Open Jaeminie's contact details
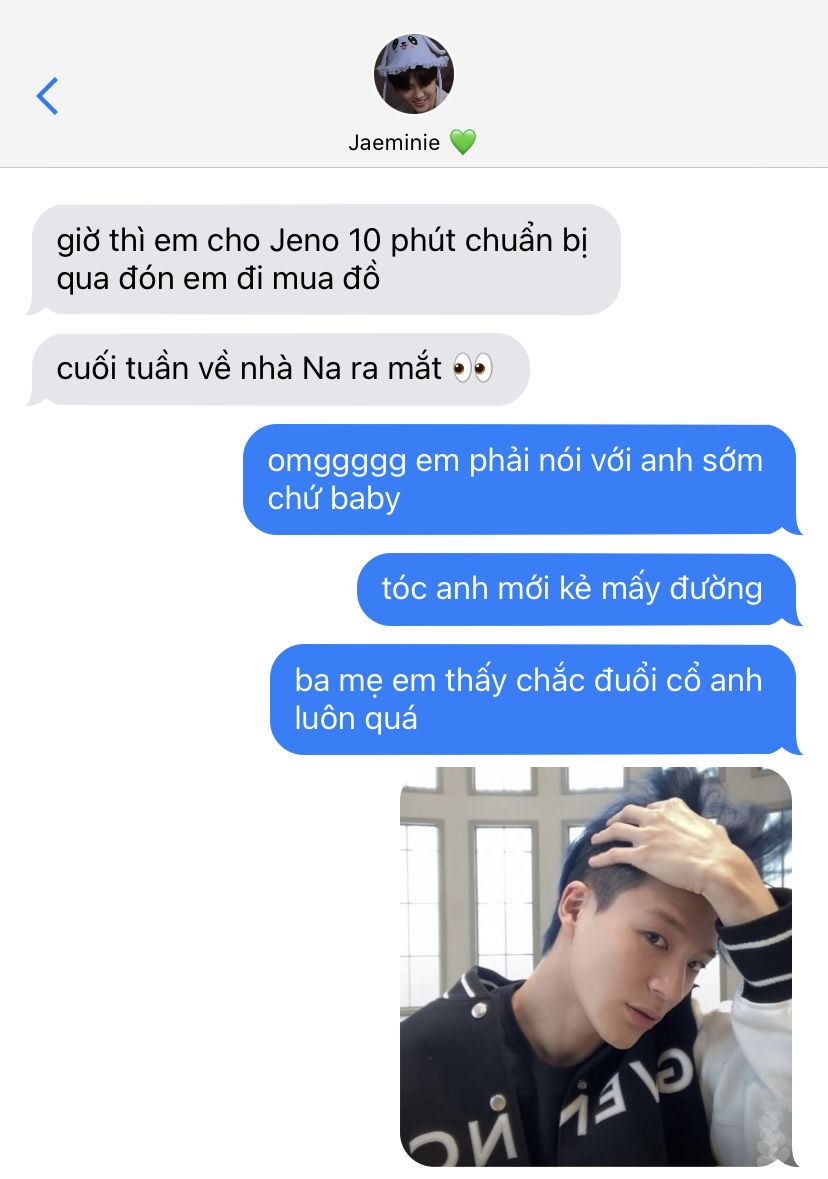Image resolution: width=828 pixels, height=1179 pixels. coord(413,76)
